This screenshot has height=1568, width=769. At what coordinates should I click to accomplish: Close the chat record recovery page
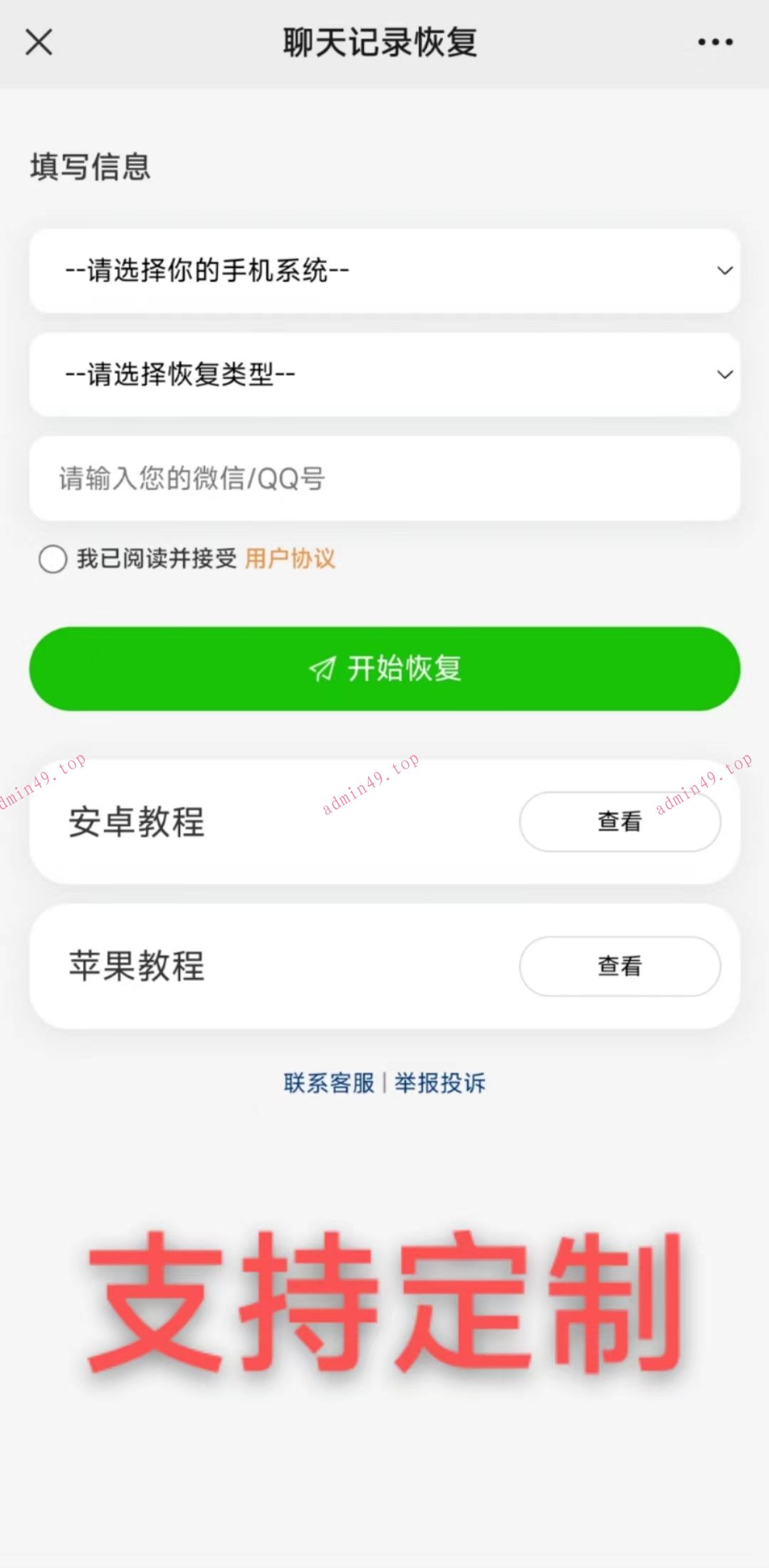tap(39, 42)
